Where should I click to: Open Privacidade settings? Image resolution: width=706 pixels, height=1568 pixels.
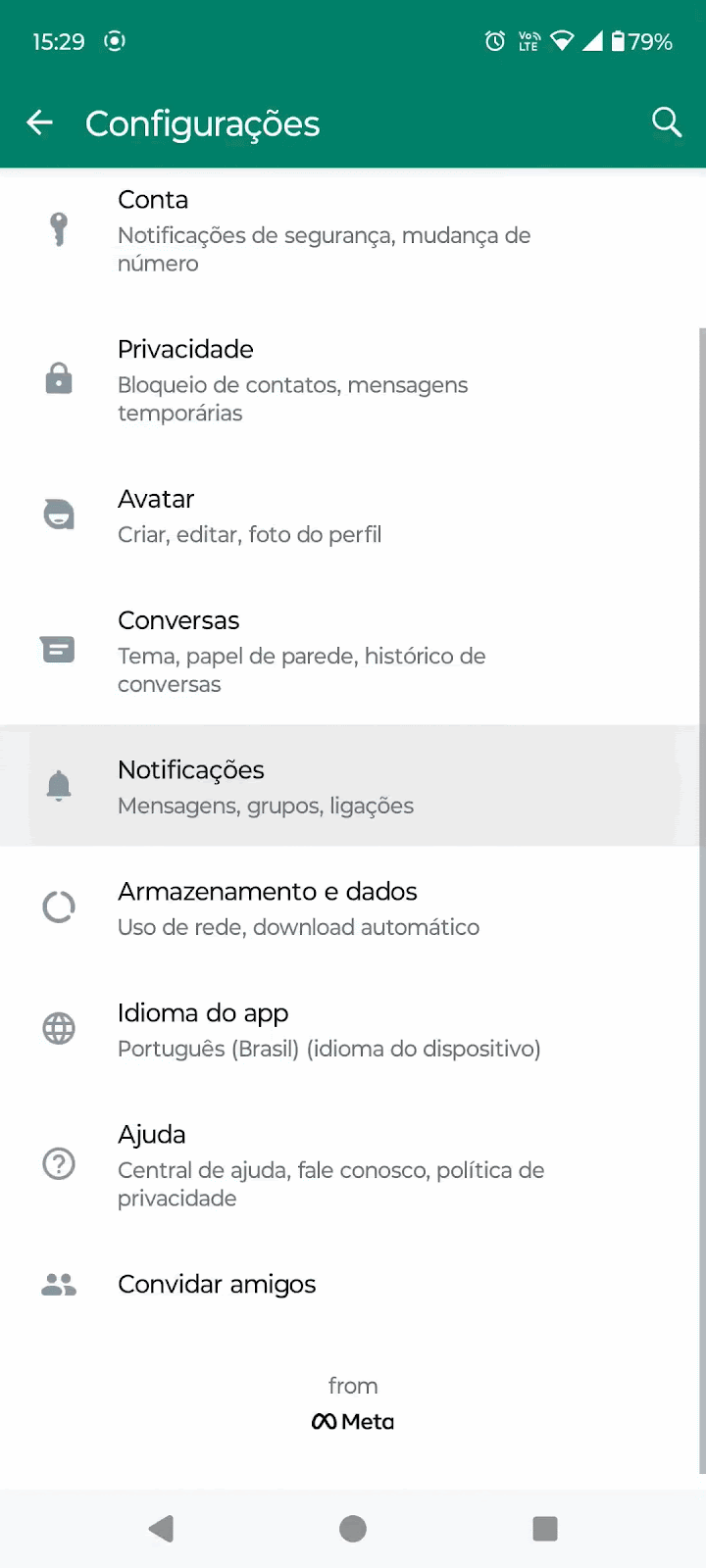click(x=353, y=380)
